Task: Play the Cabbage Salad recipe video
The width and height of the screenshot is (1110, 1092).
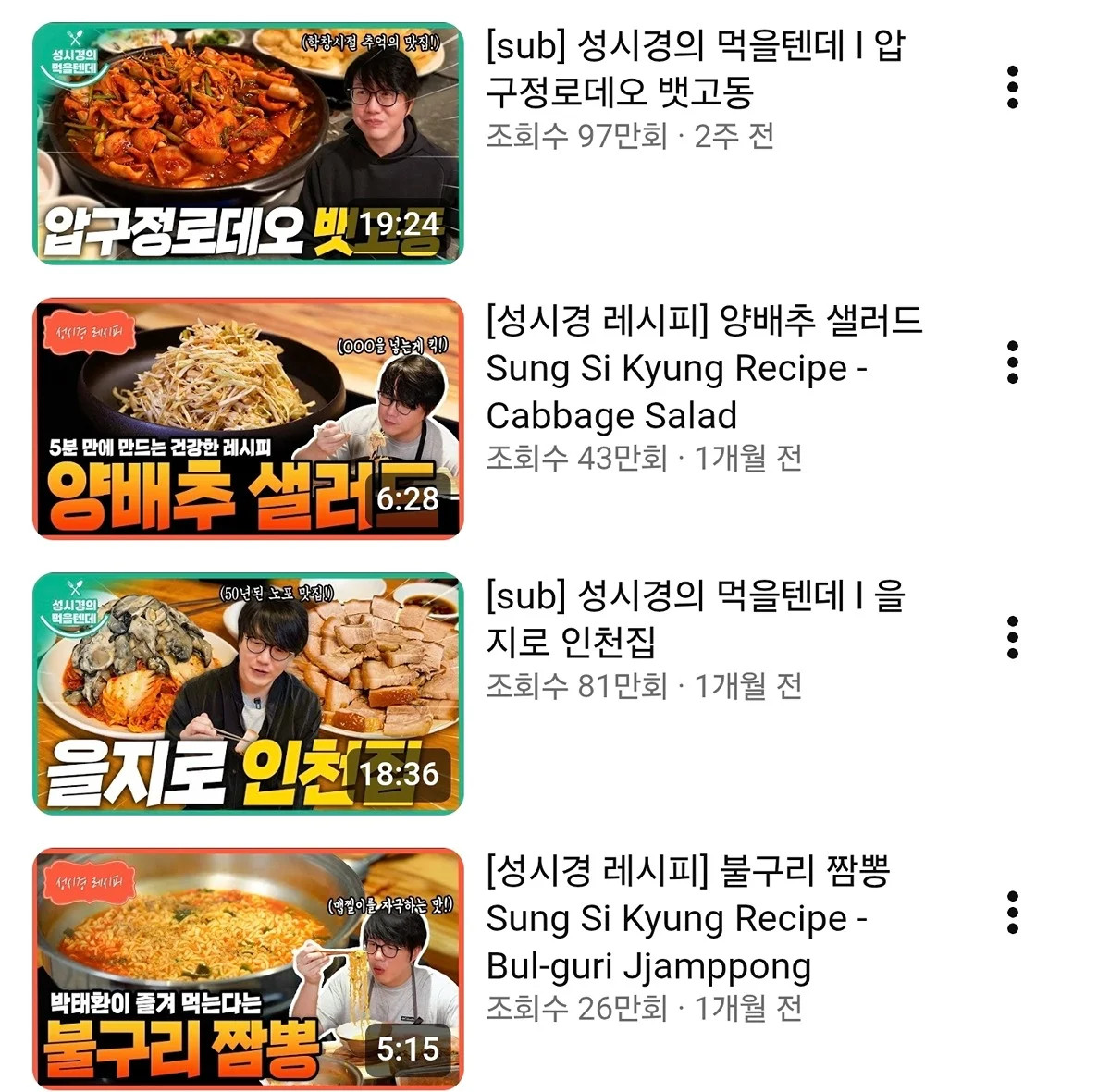Action: (248, 418)
